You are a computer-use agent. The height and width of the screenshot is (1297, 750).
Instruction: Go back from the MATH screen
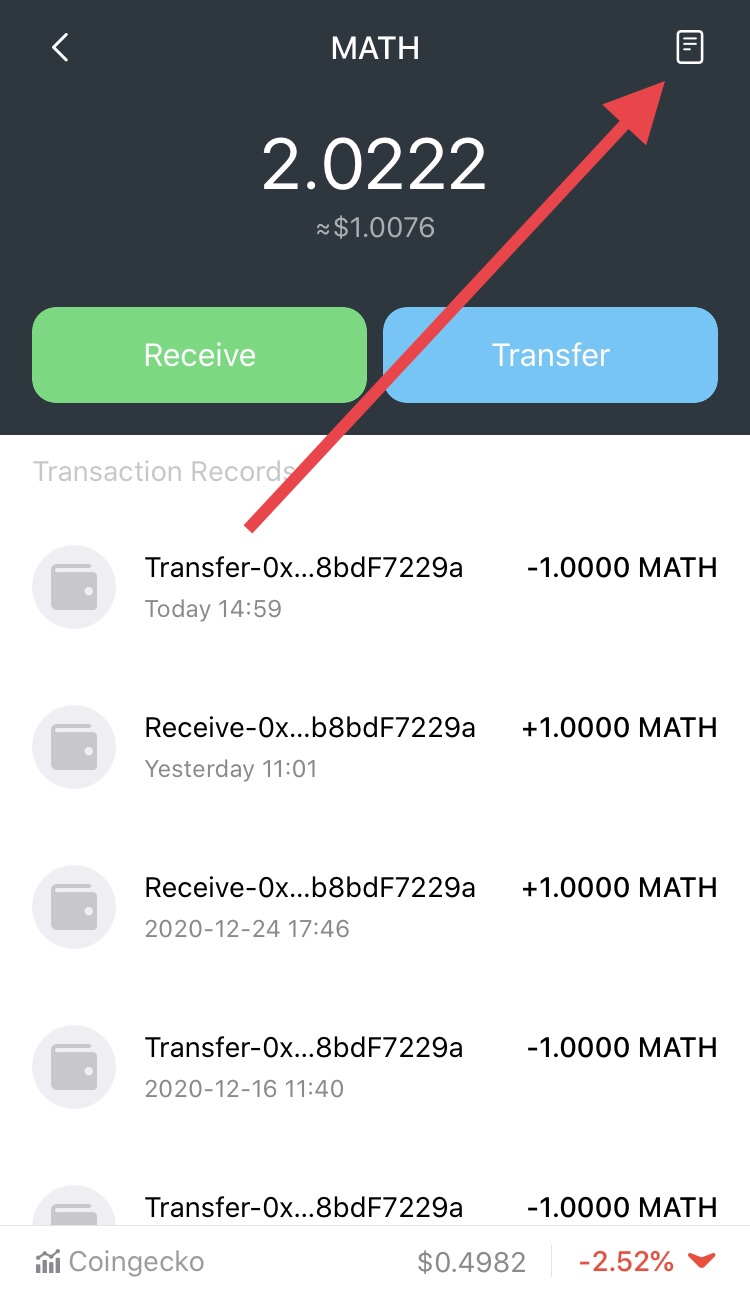pyautogui.click(x=61, y=47)
